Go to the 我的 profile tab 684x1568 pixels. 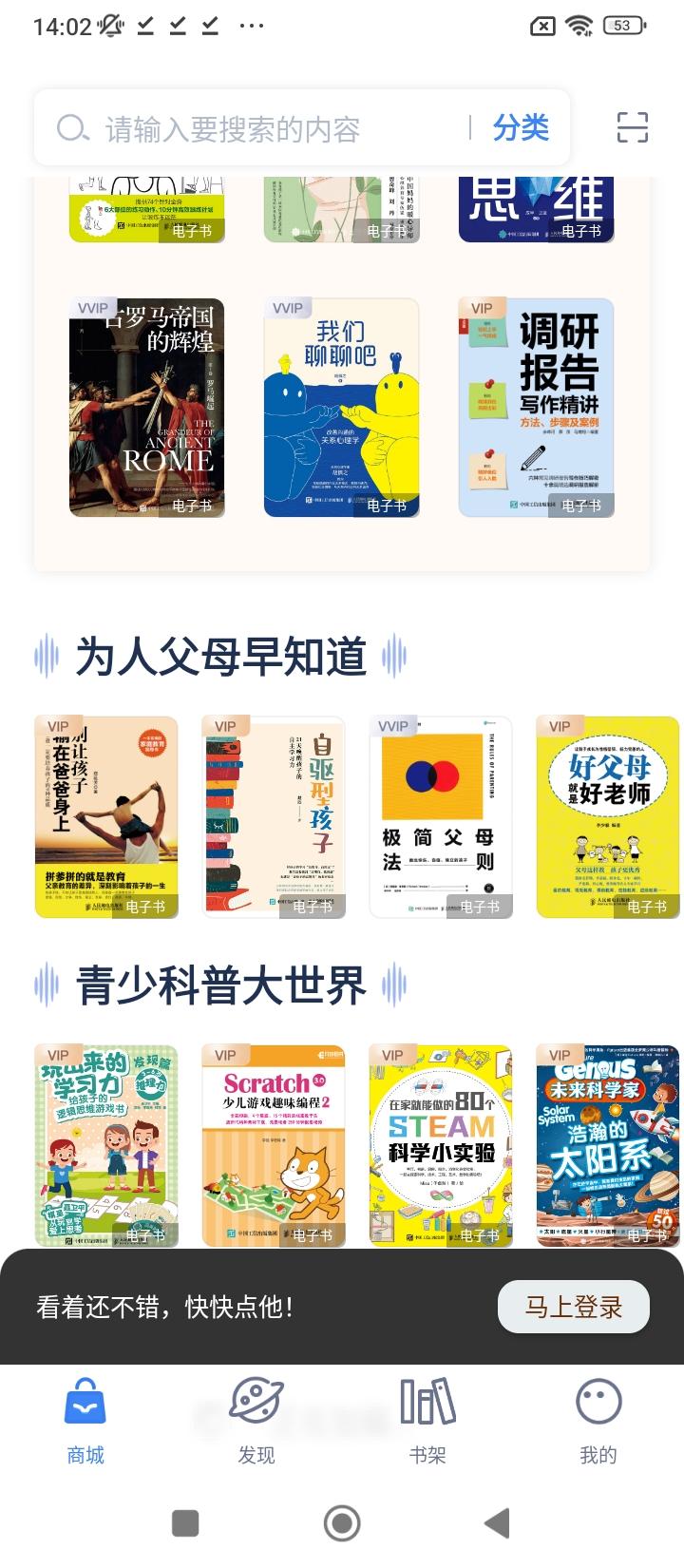tap(598, 1422)
